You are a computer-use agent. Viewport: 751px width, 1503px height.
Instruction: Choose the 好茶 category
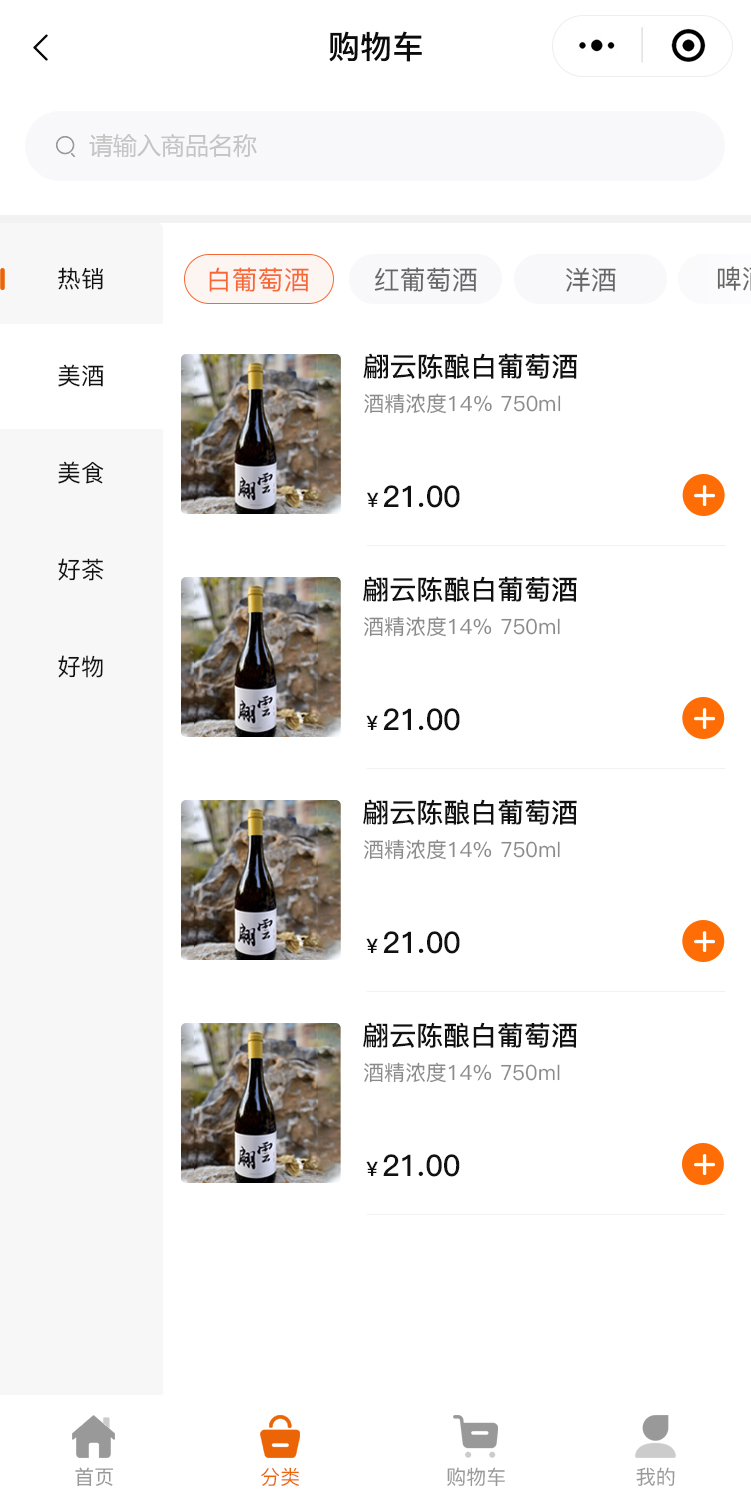[x=81, y=570]
